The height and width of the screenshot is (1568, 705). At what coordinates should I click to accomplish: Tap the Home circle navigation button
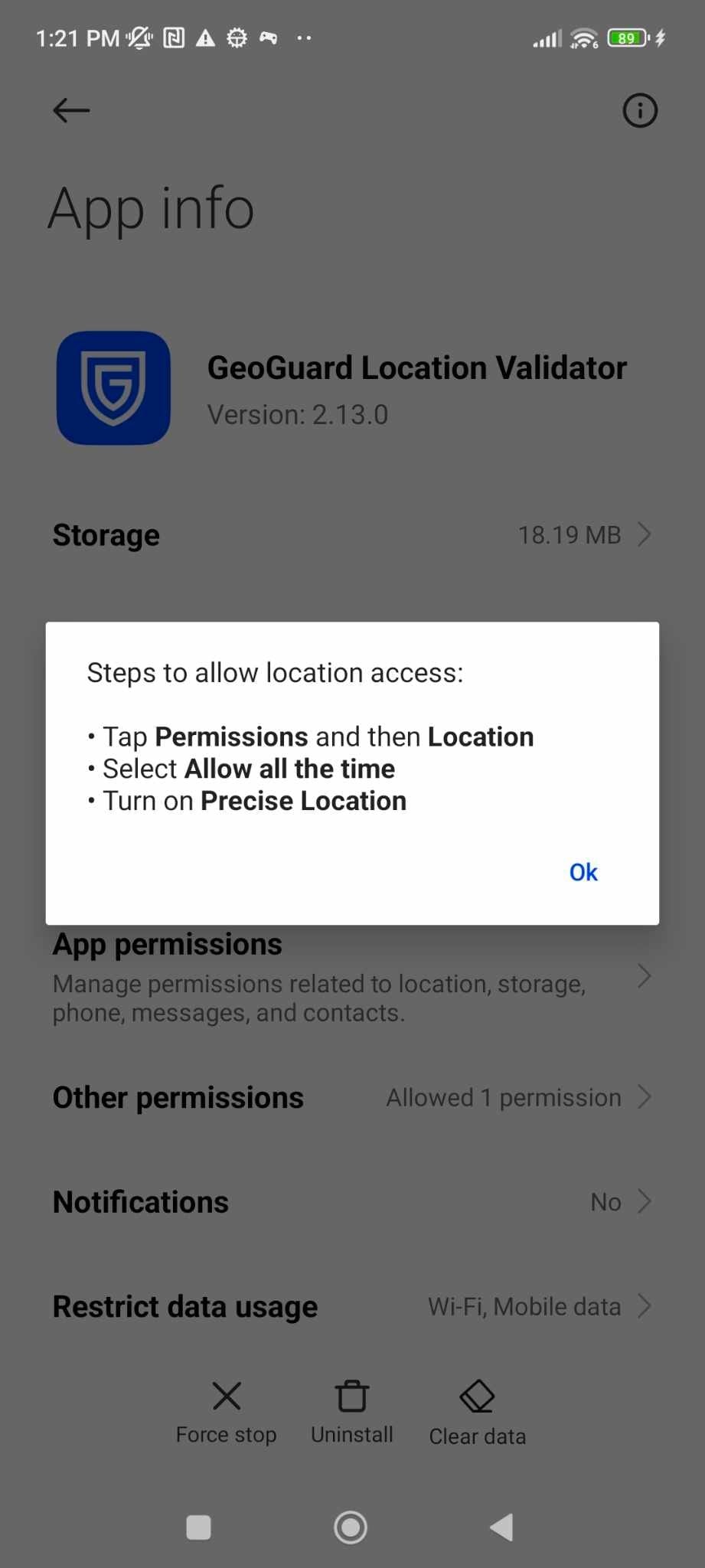351,1527
